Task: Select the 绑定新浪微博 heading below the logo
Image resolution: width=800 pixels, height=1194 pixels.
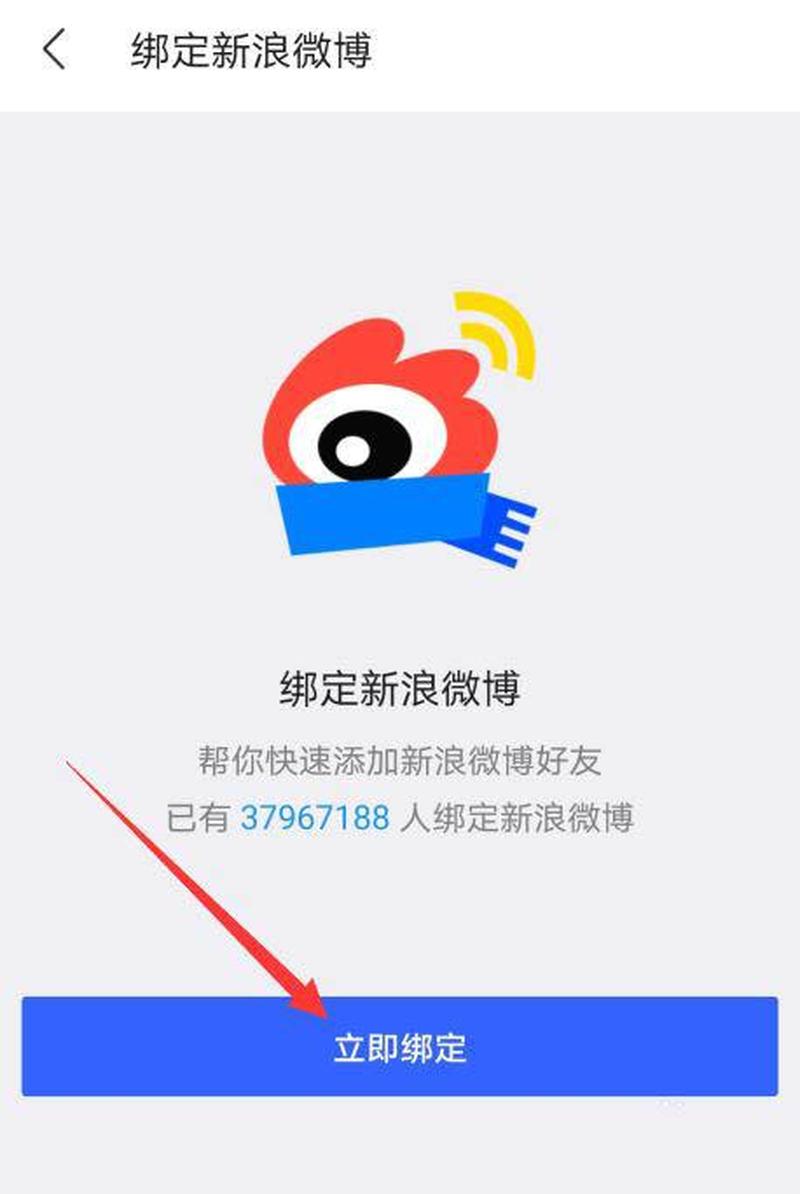Action: pyautogui.click(x=400, y=690)
